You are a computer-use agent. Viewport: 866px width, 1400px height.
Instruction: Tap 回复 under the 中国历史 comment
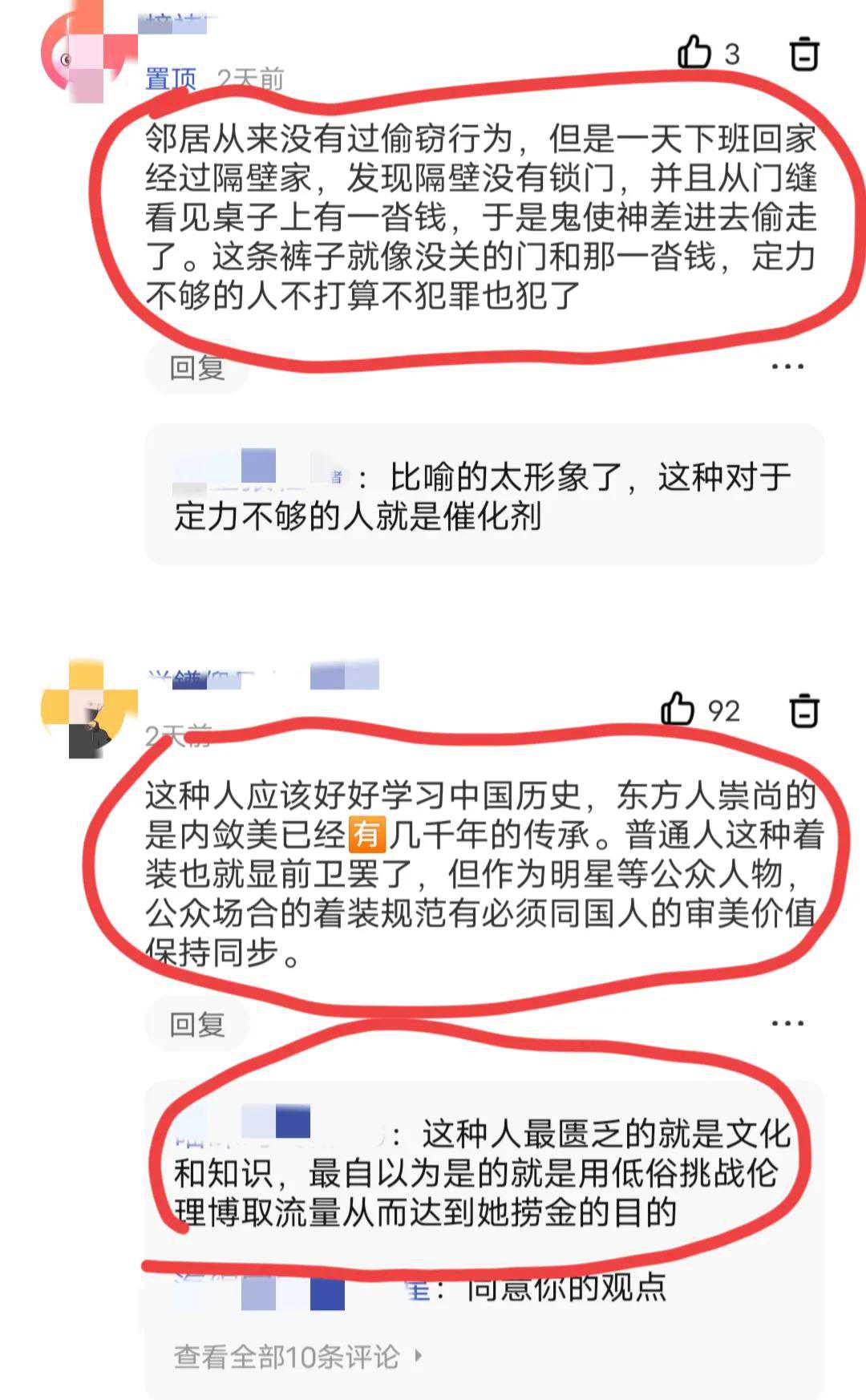tap(197, 1024)
